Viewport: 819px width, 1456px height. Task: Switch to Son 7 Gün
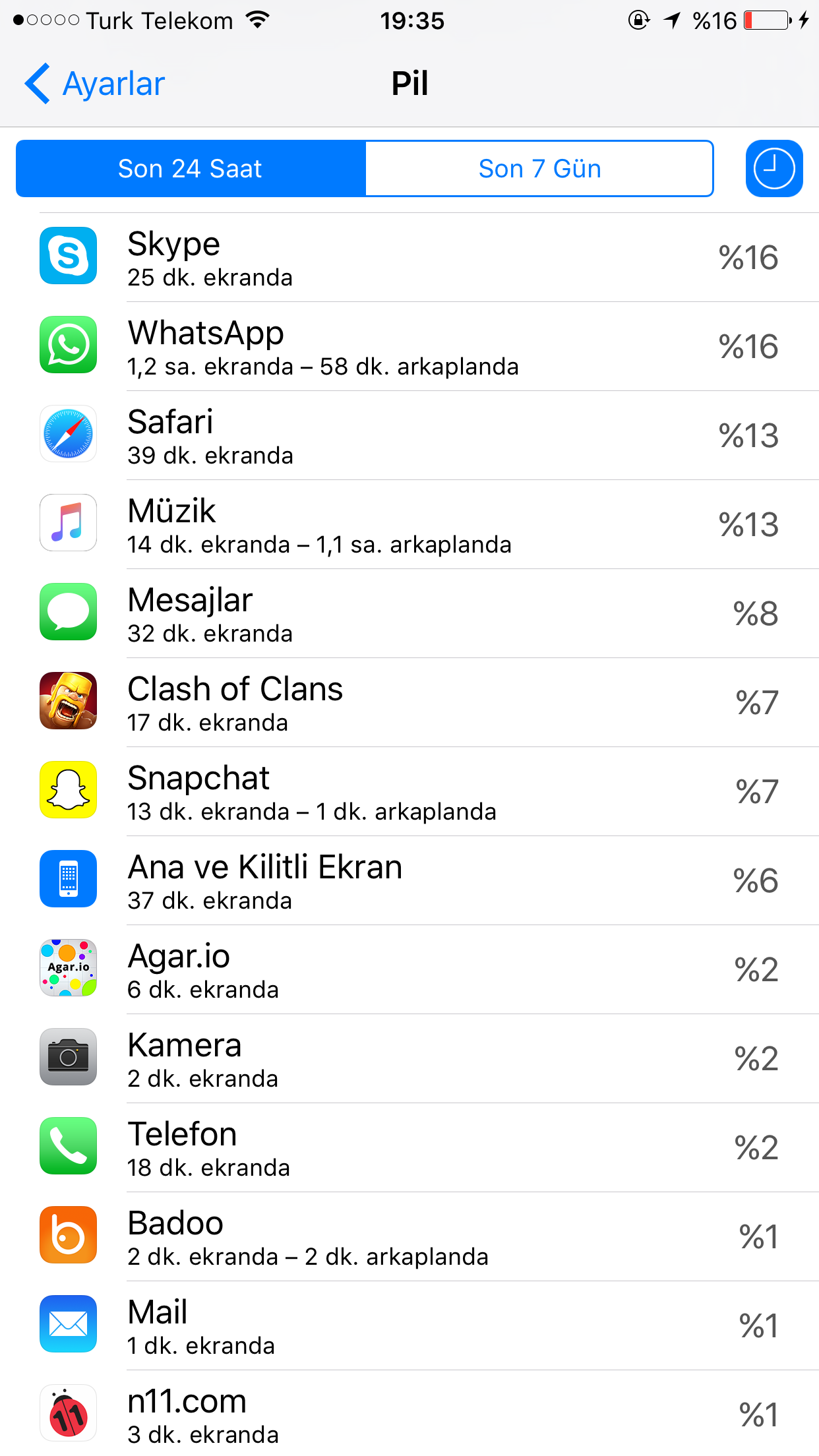[539, 168]
